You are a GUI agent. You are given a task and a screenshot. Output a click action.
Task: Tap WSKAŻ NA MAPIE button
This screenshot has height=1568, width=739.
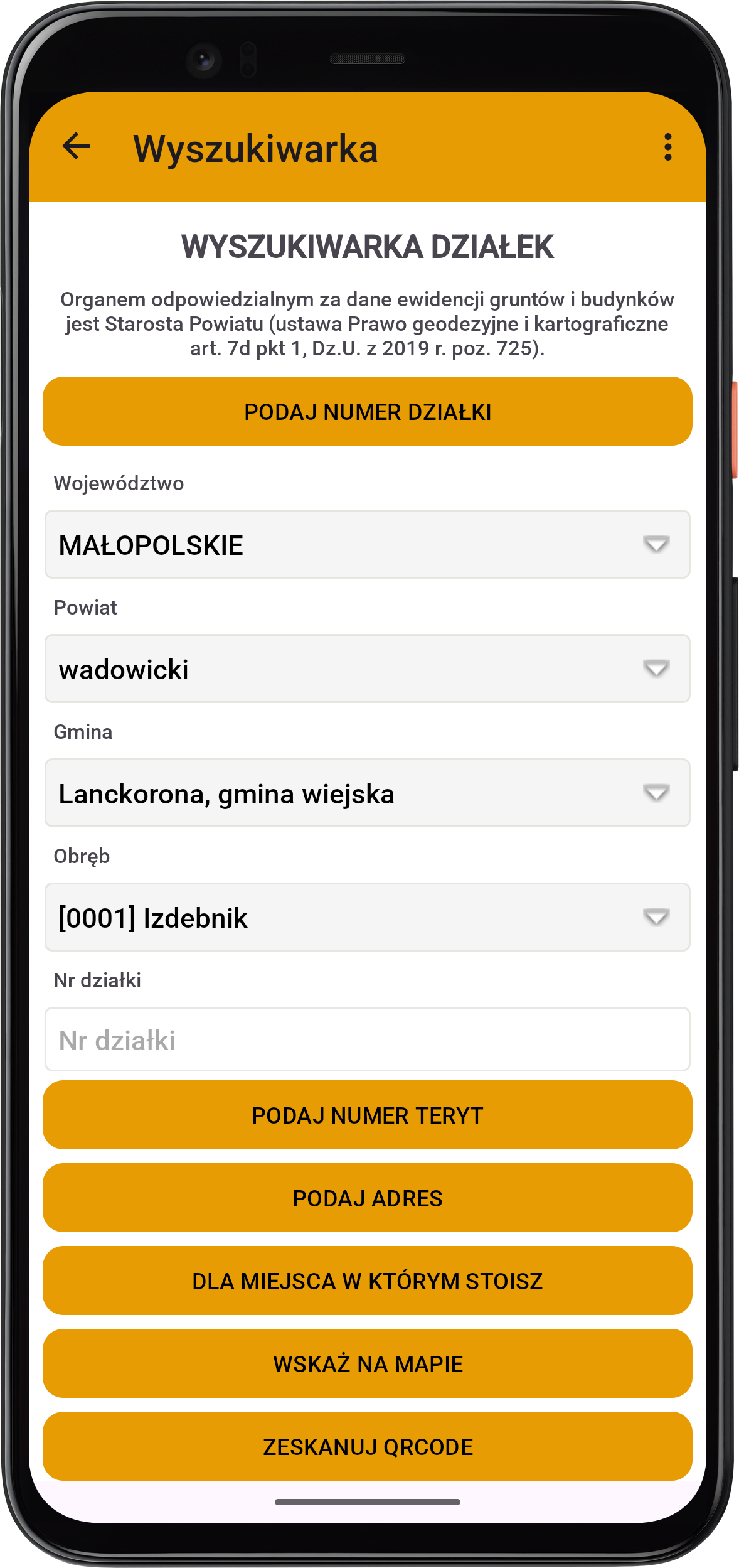(368, 1364)
